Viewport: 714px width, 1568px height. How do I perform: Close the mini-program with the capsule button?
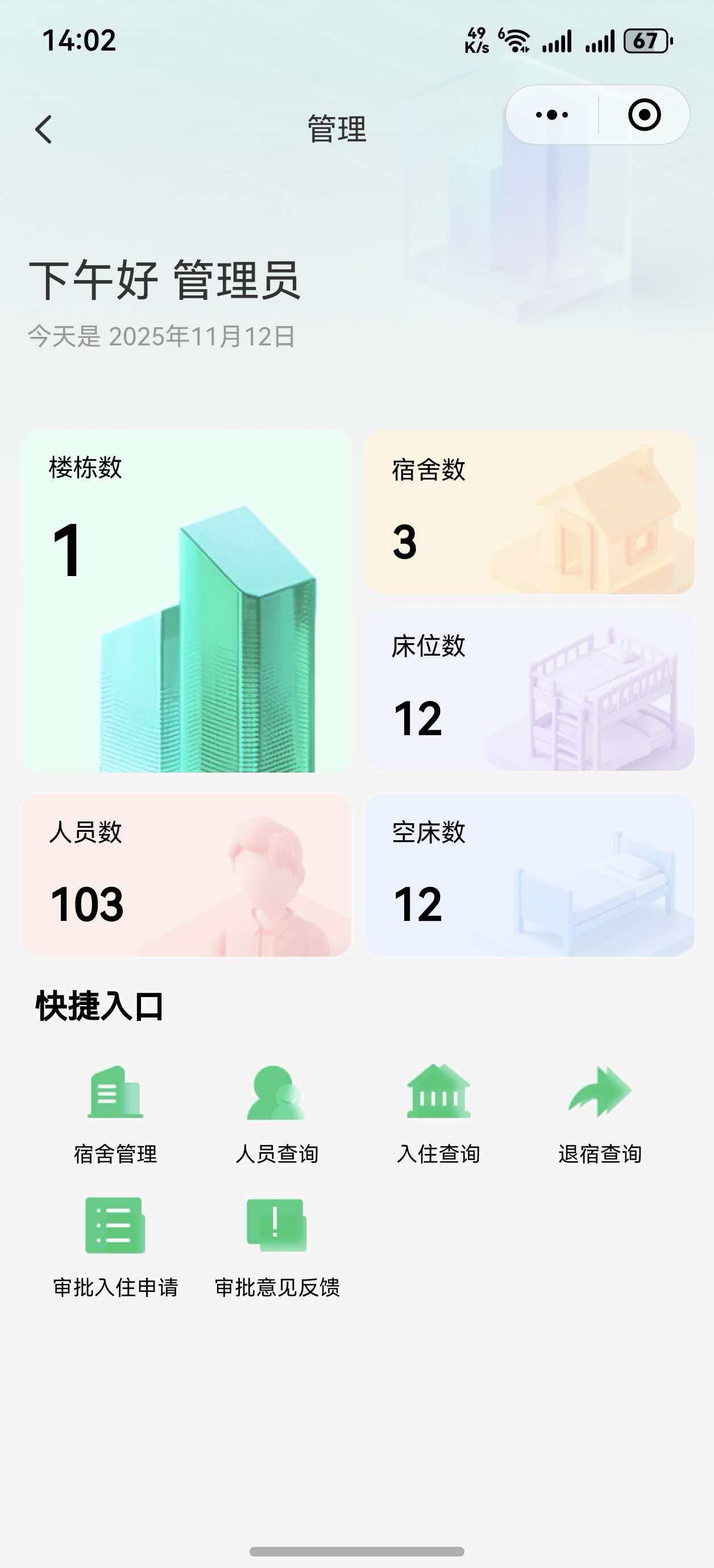click(x=647, y=114)
